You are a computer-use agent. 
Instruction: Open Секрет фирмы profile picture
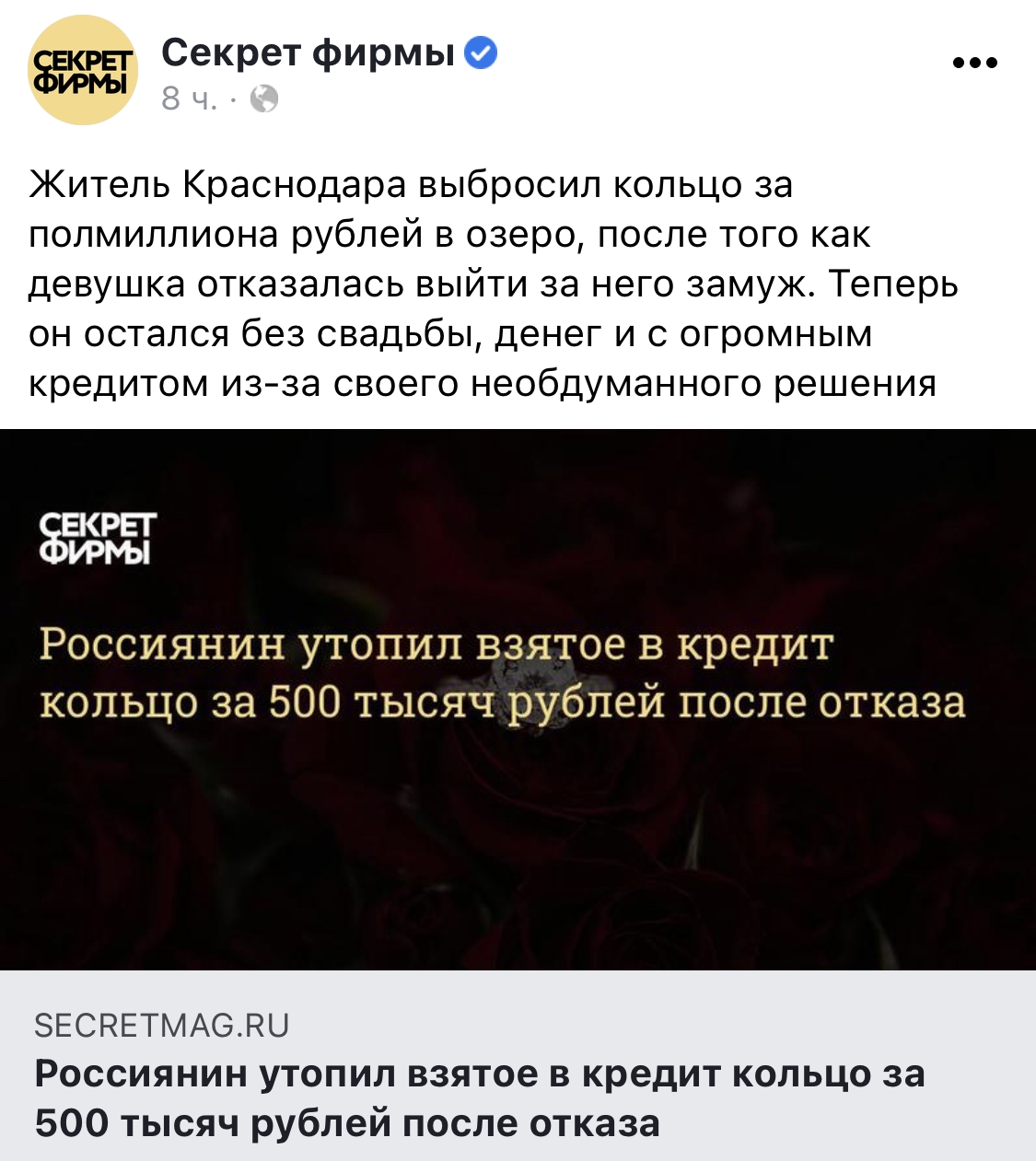pos(83,71)
